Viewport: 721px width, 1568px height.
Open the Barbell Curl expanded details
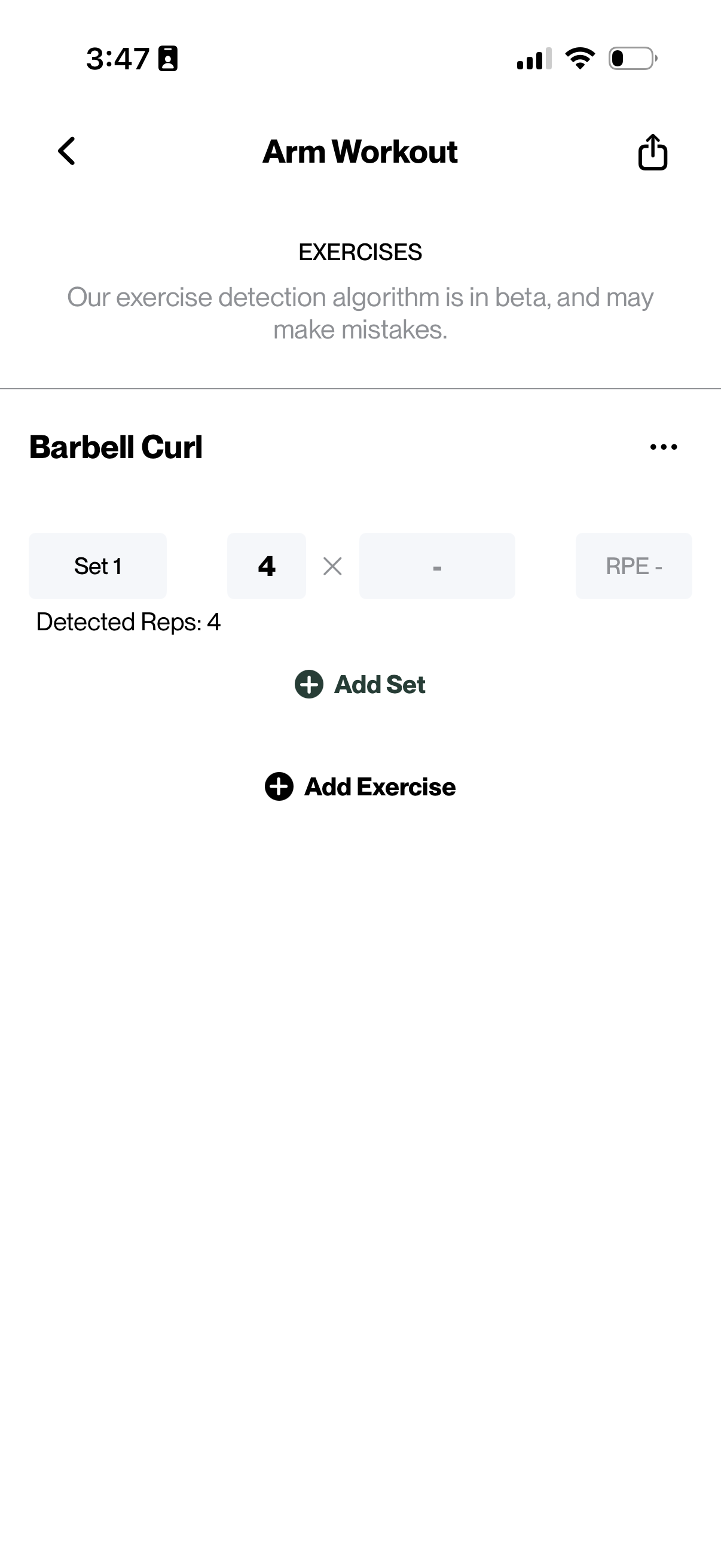pos(116,446)
